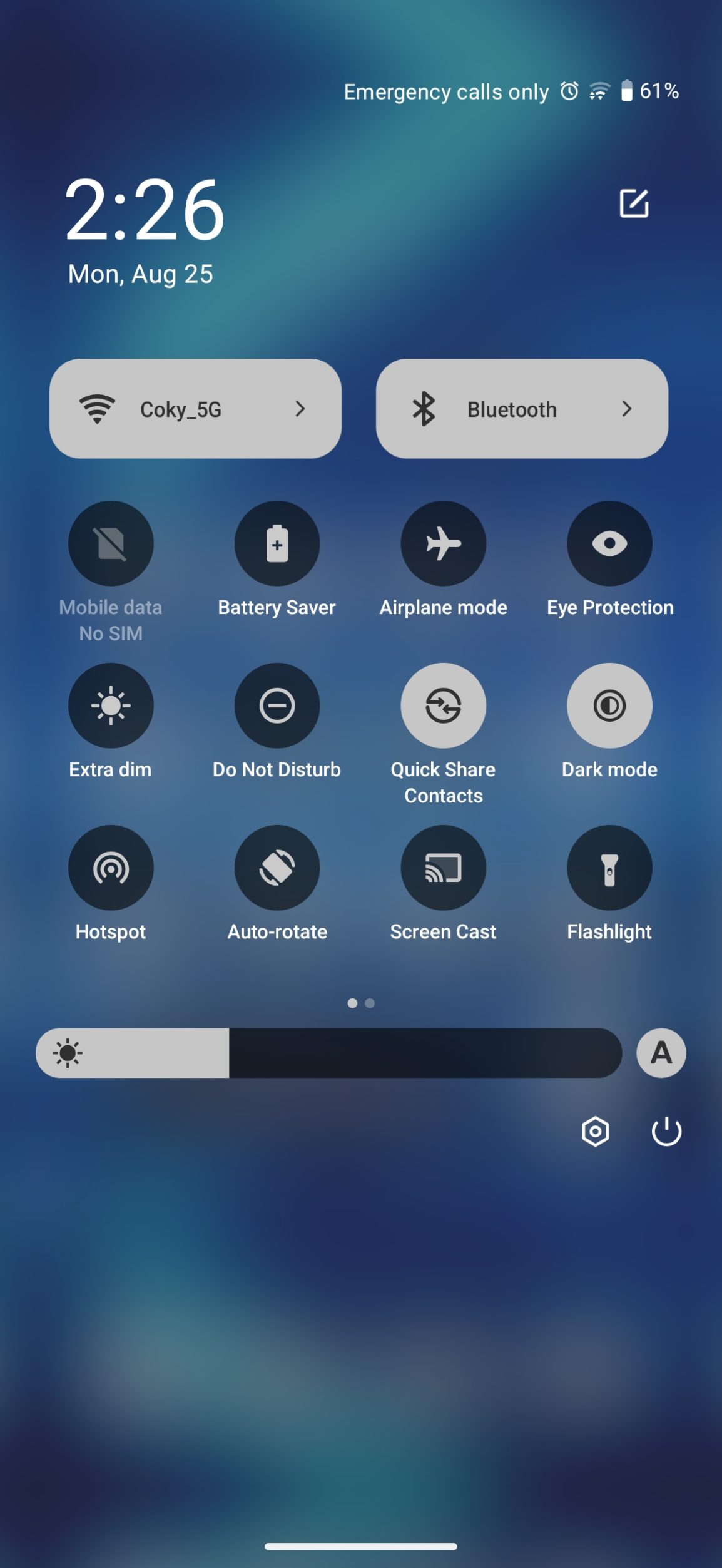Toggle Quick Share Contacts tile
The height and width of the screenshot is (1568, 722).
443,705
